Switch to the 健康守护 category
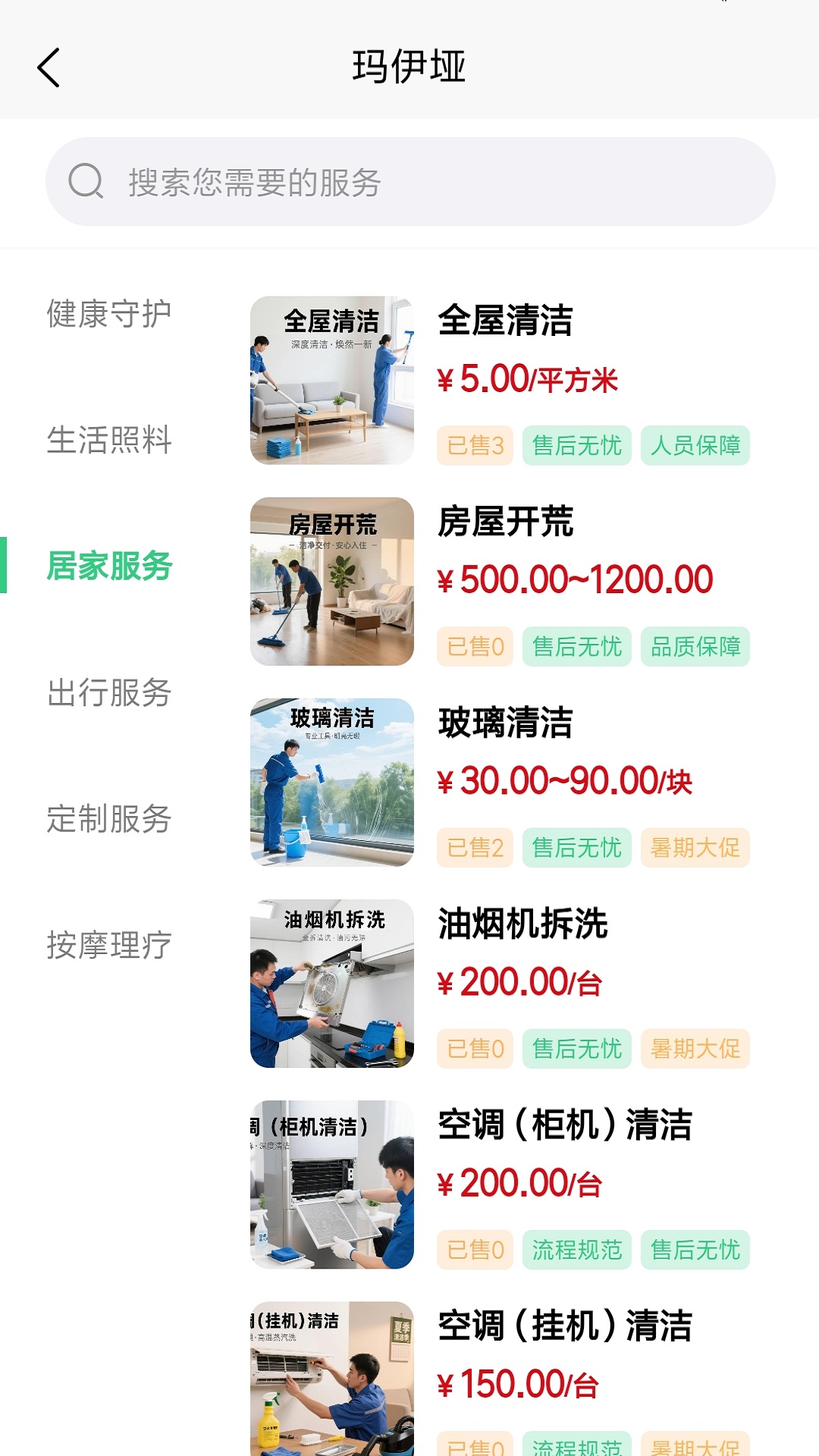 (x=109, y=314)
